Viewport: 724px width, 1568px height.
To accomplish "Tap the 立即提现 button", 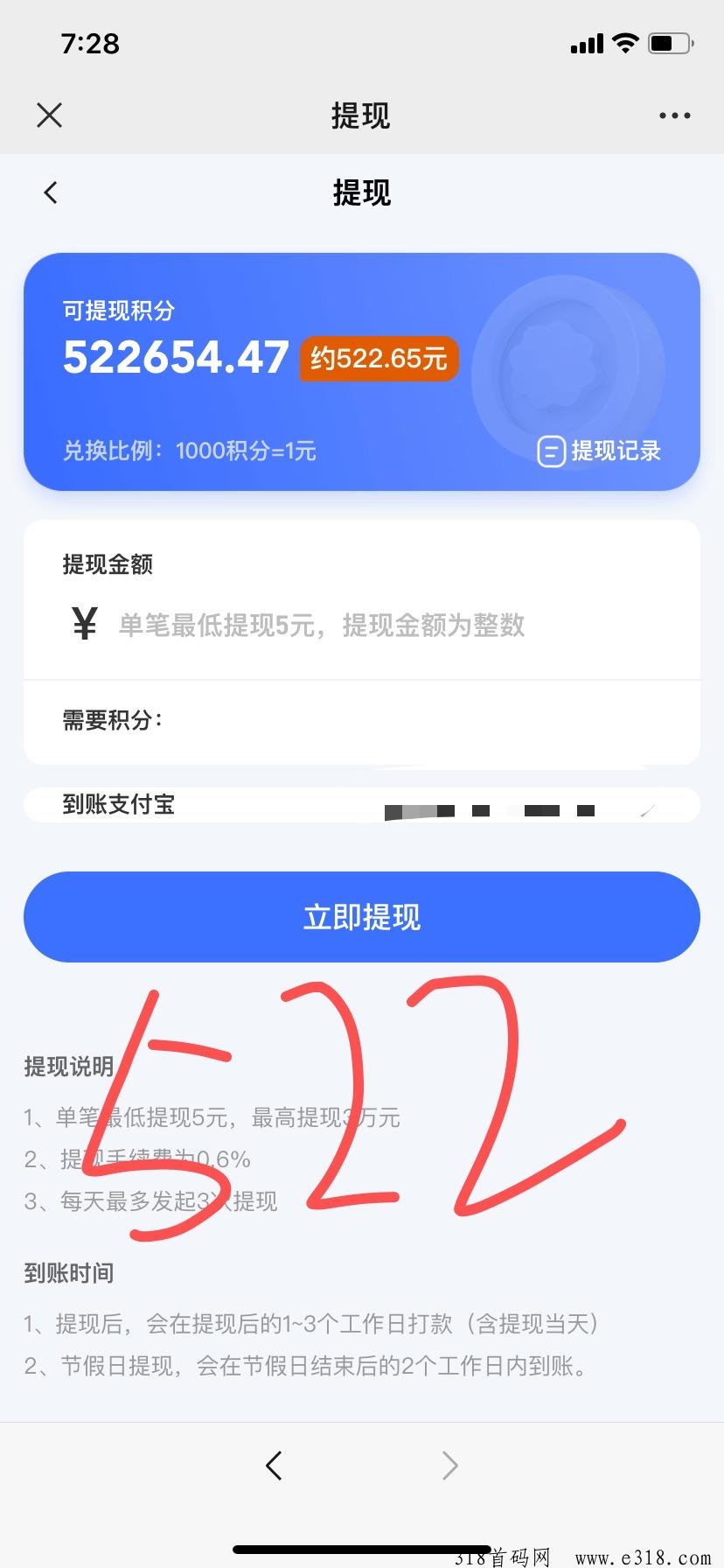I will pyautogui.click(x=361, y=917).
